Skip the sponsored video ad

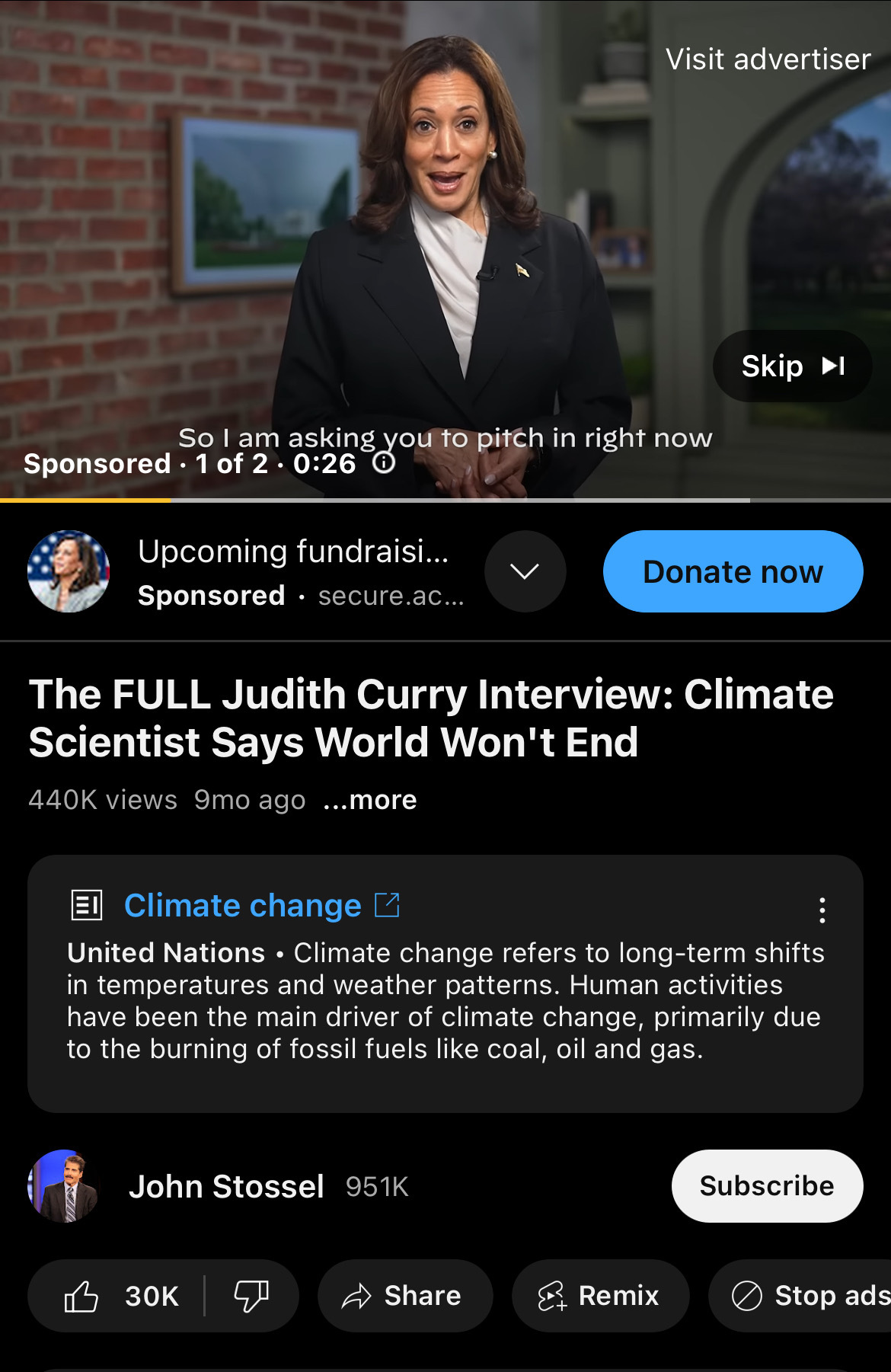(792, 366)
